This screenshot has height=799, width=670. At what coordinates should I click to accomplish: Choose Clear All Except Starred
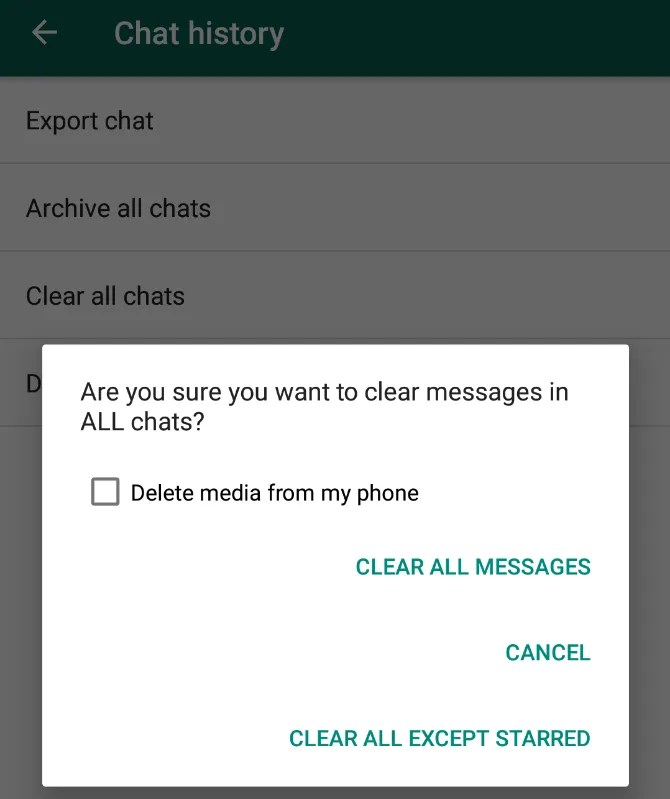tap(440, 738)
